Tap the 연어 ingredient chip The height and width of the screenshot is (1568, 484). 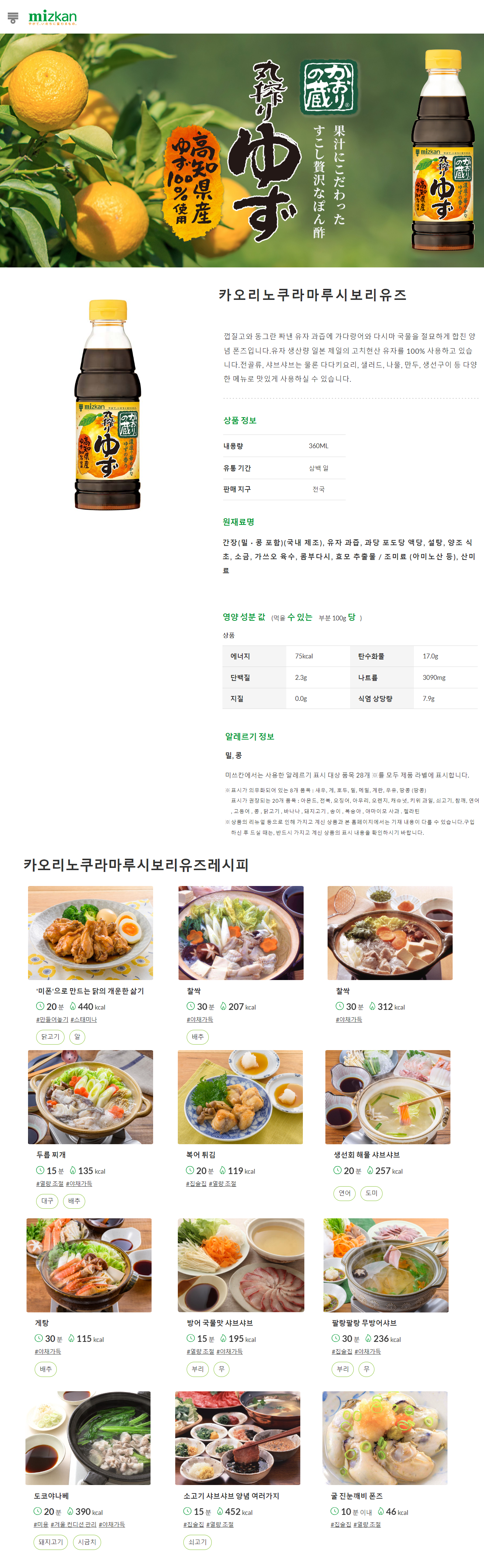345,1193
